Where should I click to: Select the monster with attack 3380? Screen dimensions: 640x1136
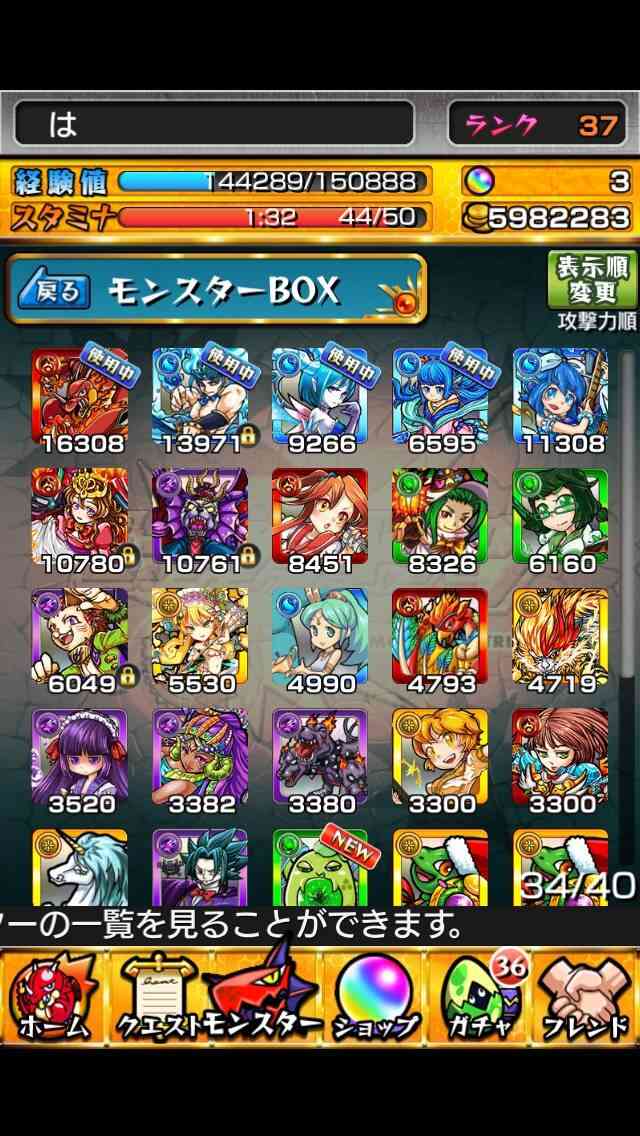[x=320, y=757]
